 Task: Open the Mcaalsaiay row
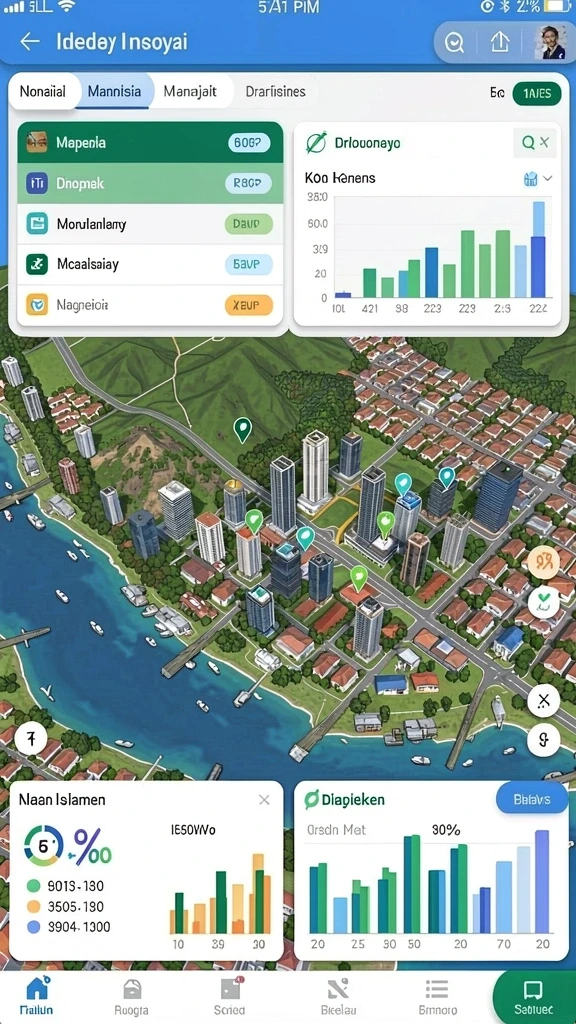pos(150,264)
